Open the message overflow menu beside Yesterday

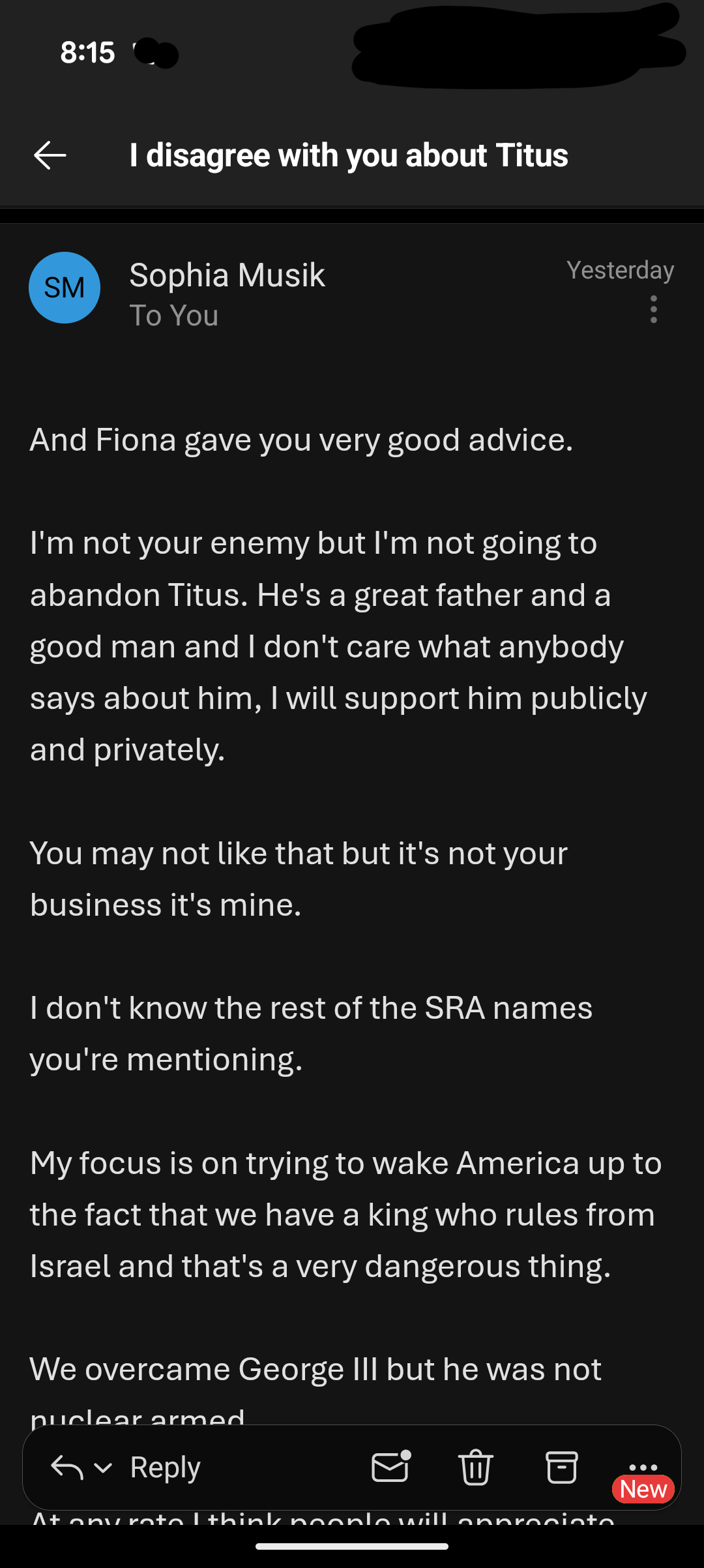(x=653, y=309)
